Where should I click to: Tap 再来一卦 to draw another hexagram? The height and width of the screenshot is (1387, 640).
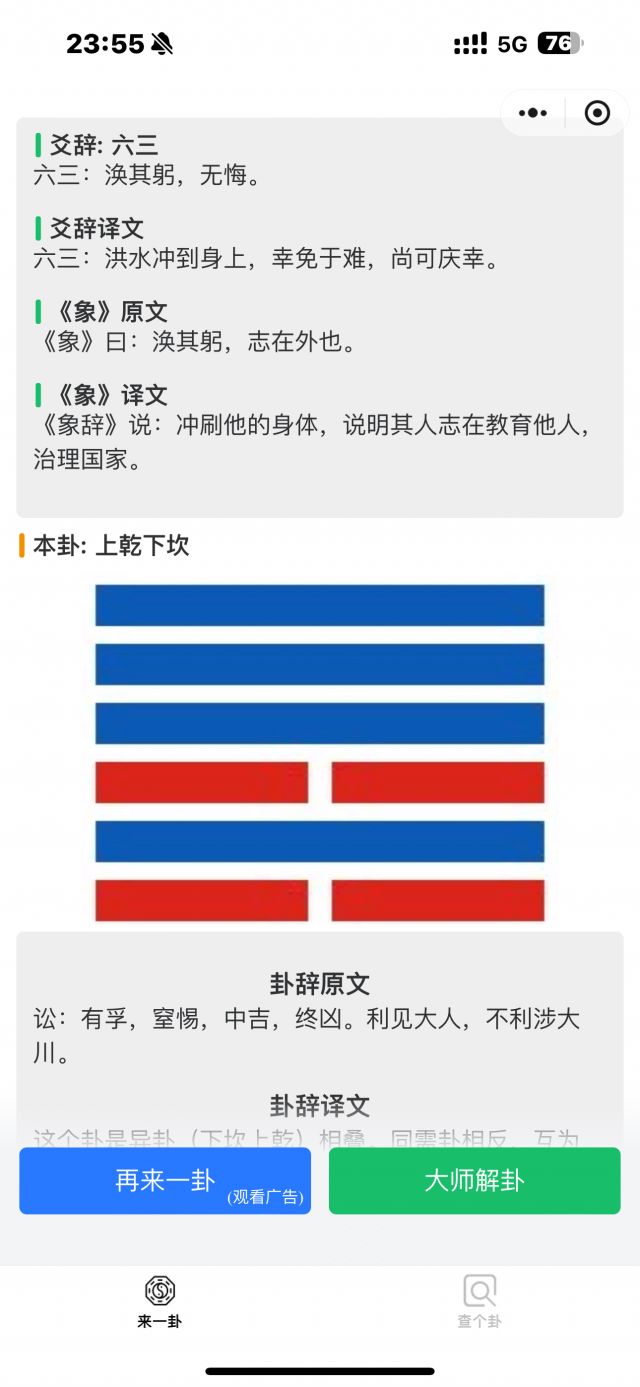165,1181
